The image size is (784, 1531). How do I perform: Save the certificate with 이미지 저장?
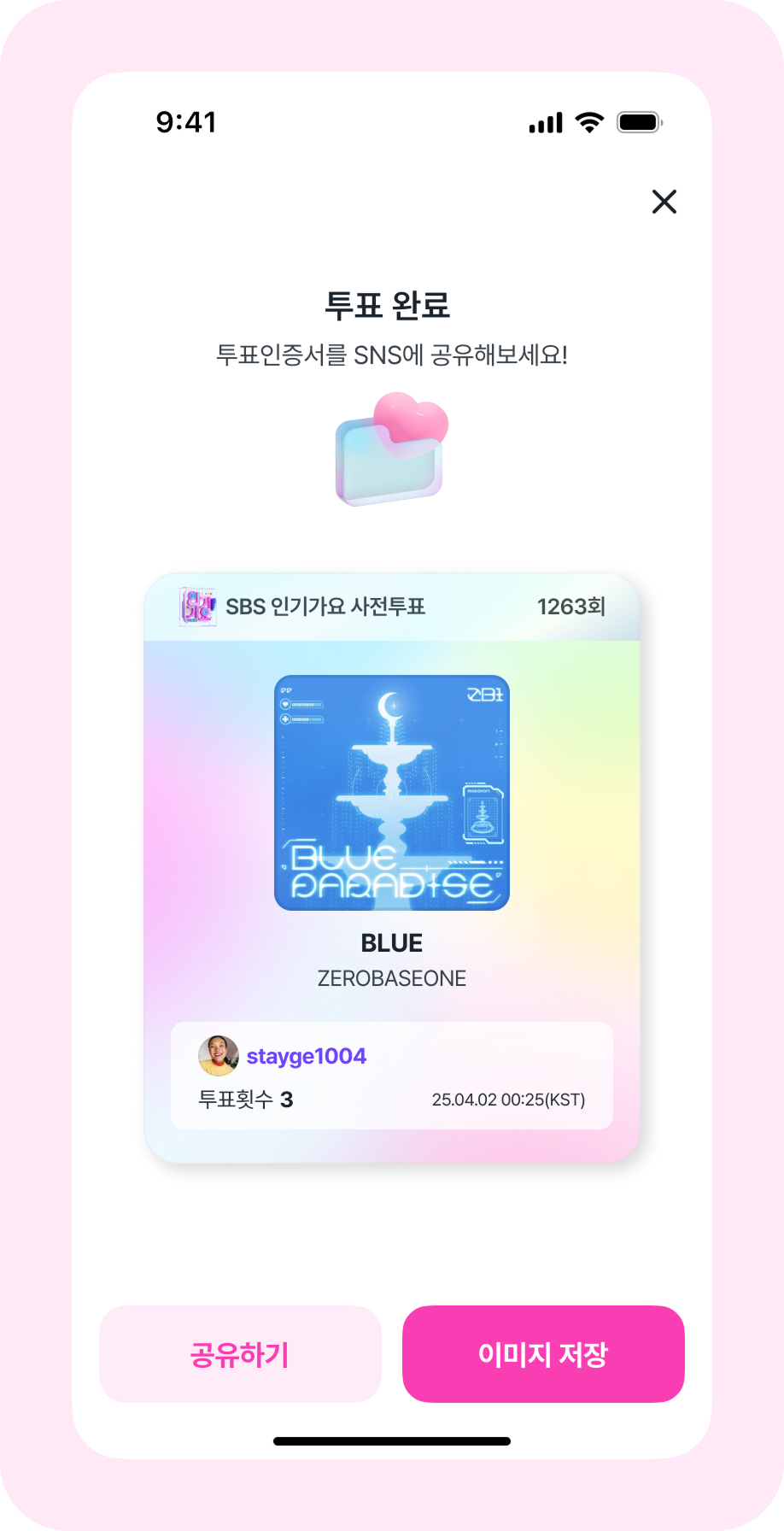tap(543, 1354)
